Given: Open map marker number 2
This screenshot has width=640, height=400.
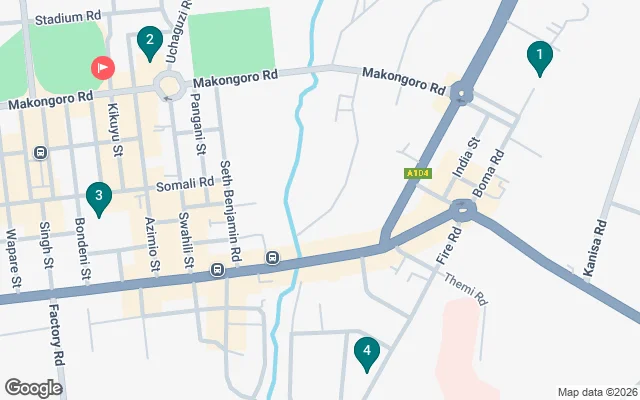Looking at the screenshot, I should tap(149, 42).
